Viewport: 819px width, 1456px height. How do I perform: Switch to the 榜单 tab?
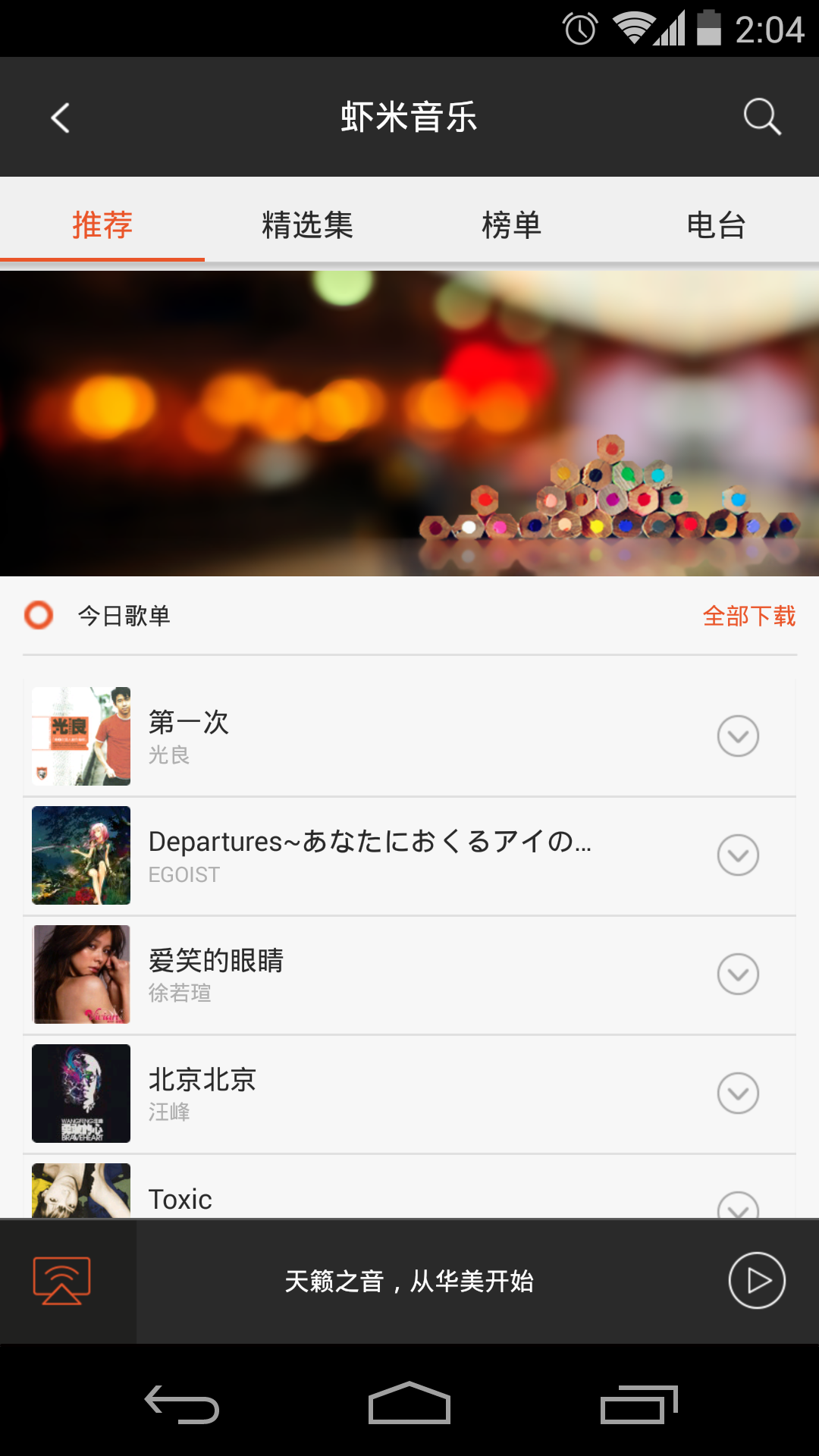click(x=512, y=225)
